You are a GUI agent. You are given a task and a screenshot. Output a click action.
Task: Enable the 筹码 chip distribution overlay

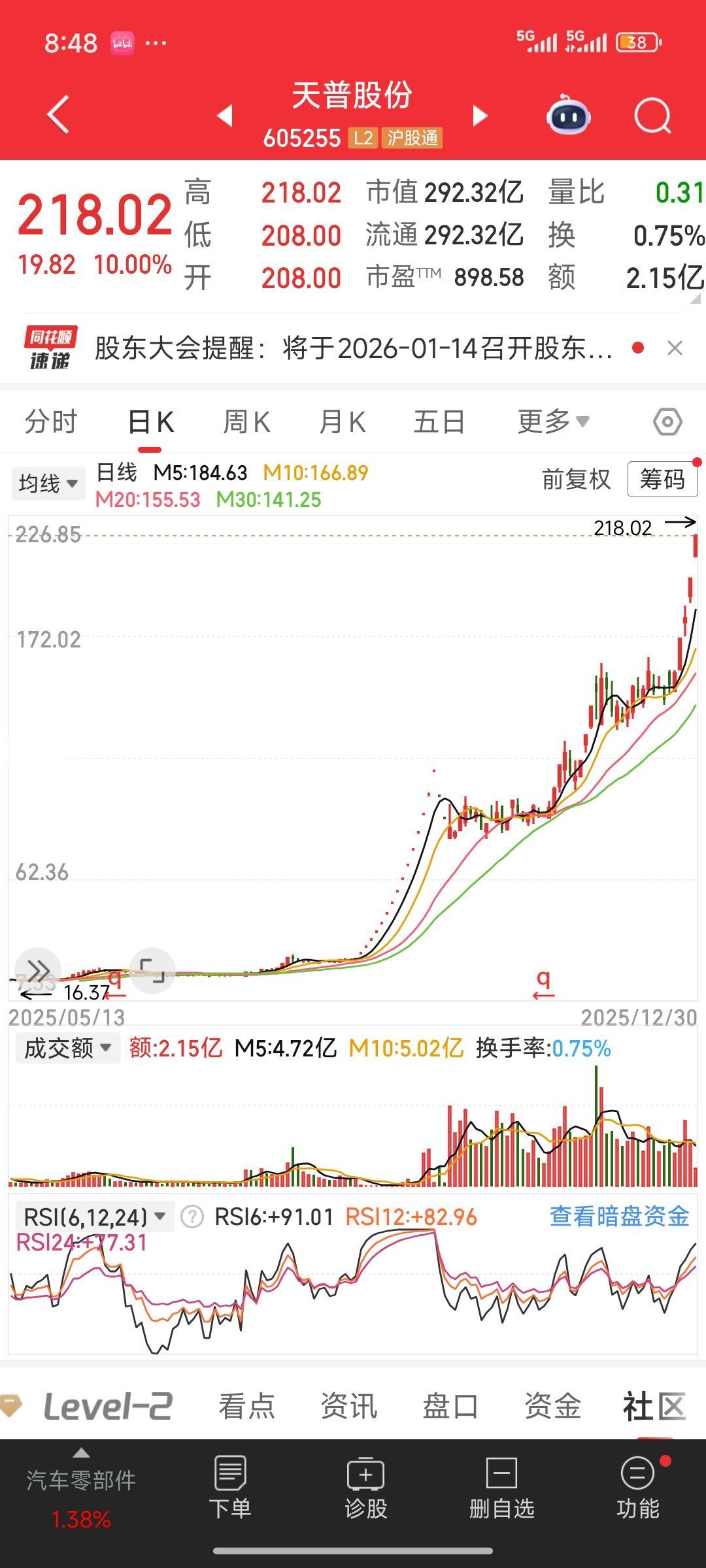tap(663, 480)
